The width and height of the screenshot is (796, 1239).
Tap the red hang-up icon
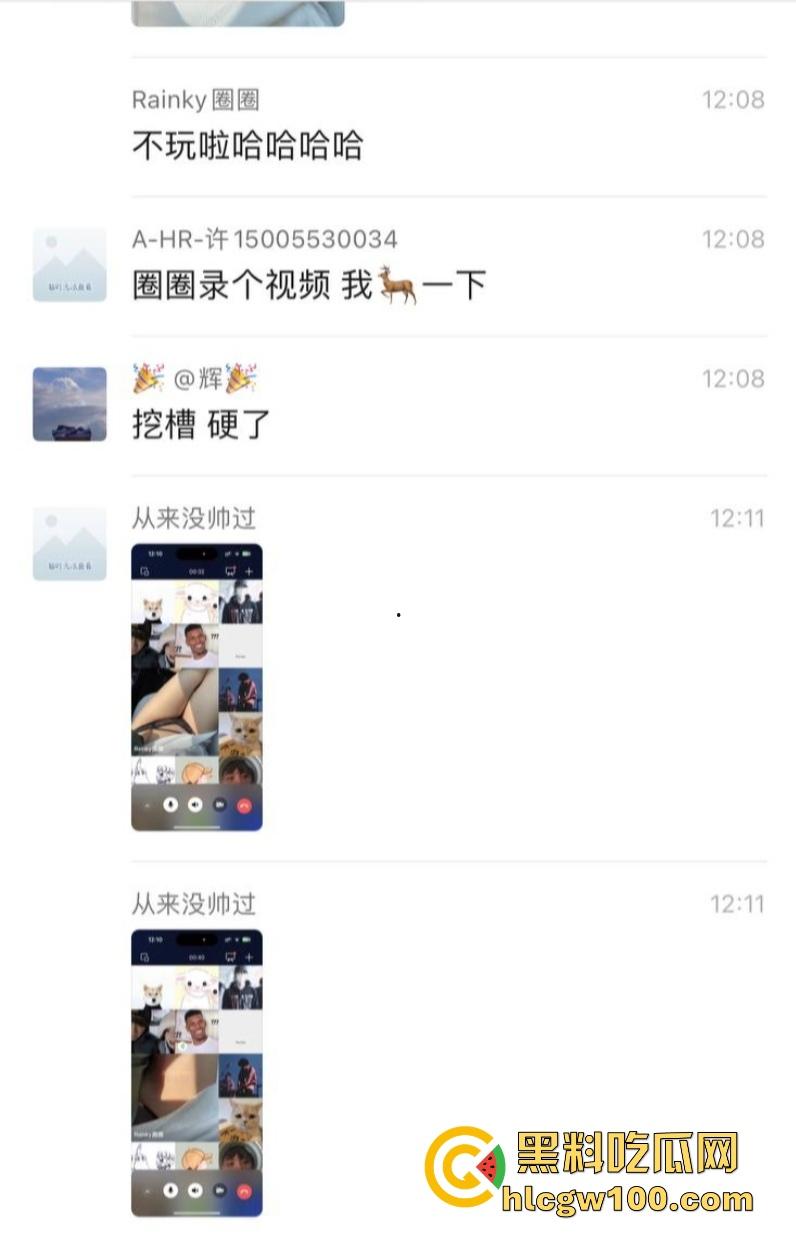point(244,805)
